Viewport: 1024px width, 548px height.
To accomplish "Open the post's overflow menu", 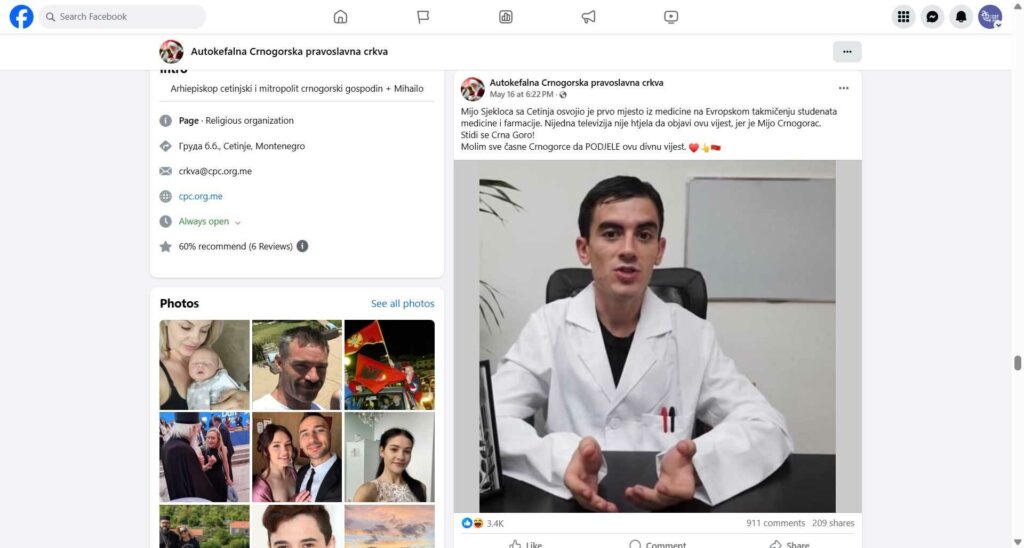I will 843,88.
